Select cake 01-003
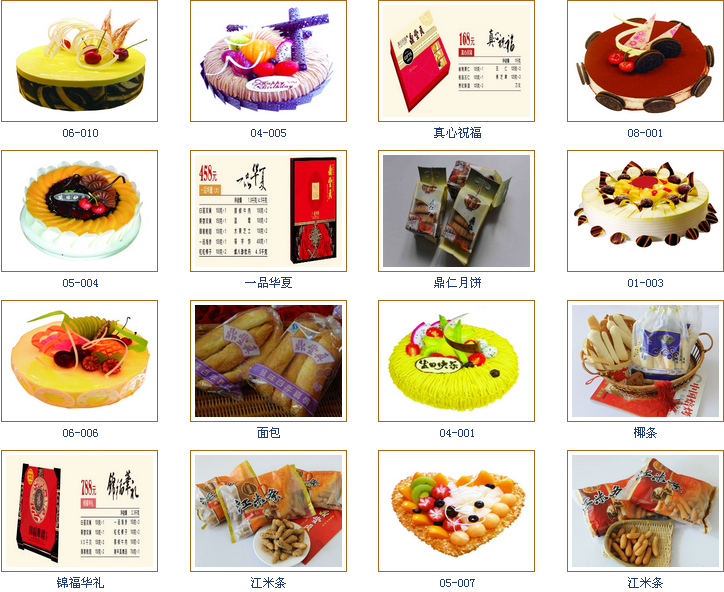Screen dimensions: 724x592 pos(645,211)
